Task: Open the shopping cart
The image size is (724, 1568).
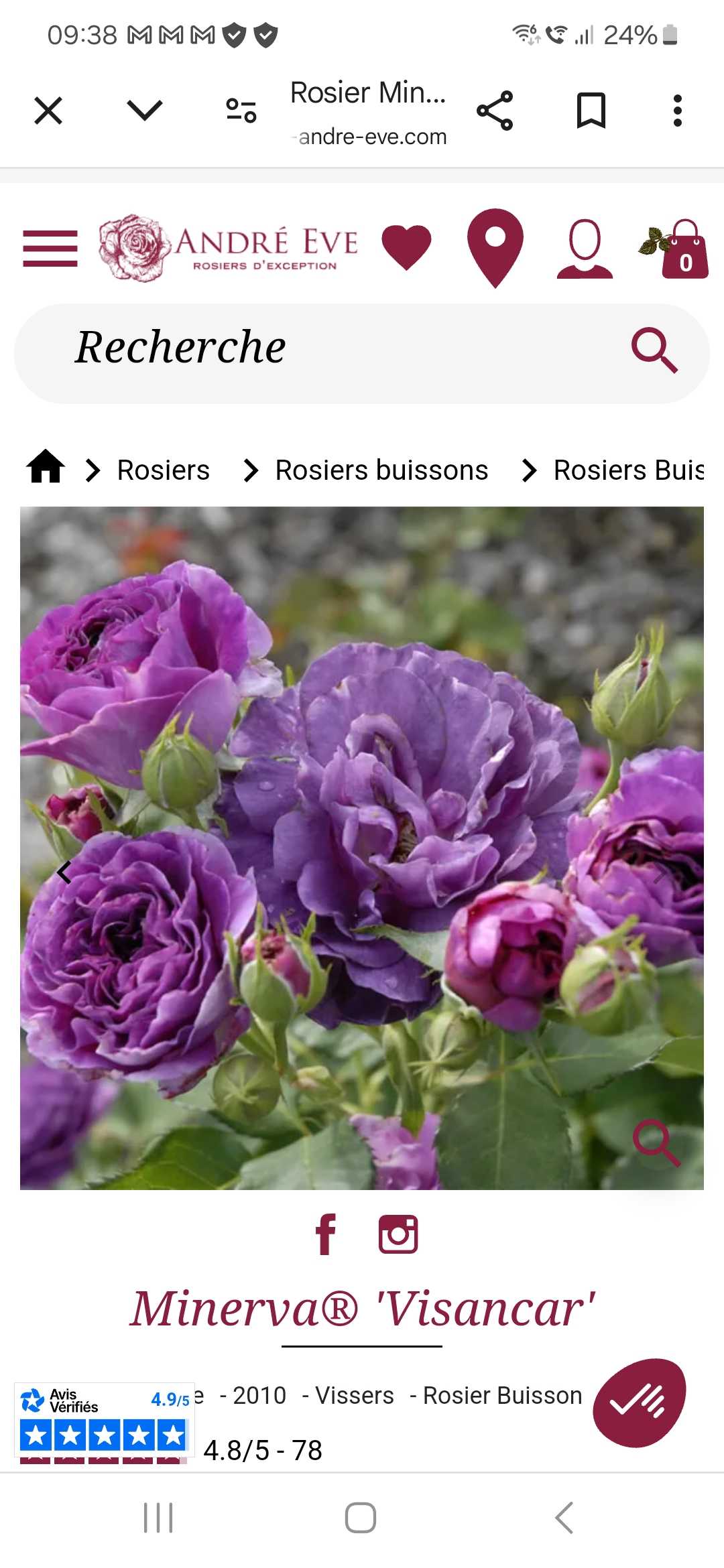Action: tap(676, 249)
